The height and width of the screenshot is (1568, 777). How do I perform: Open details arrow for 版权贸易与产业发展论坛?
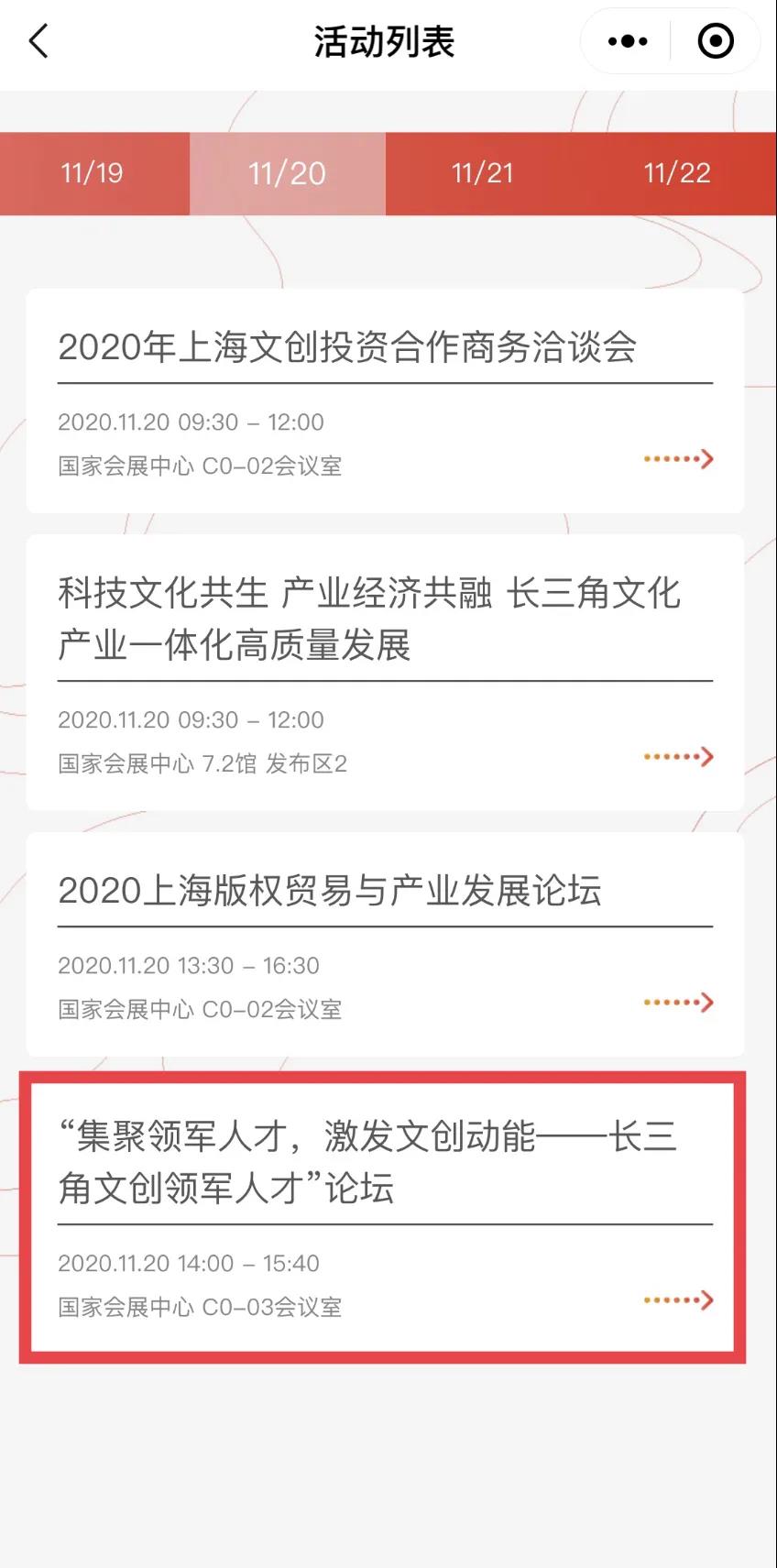coord(678,1002)
